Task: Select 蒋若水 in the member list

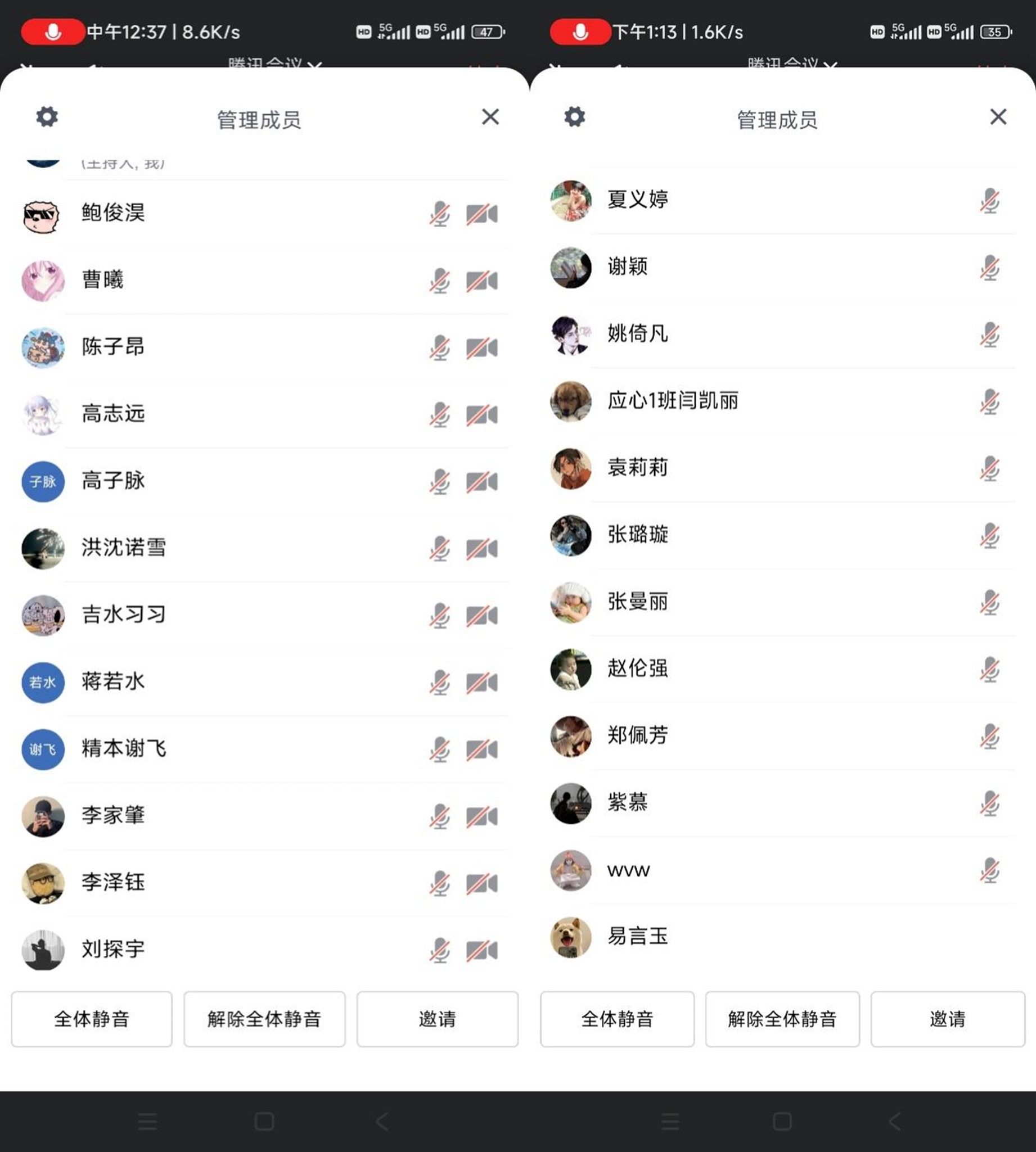Action: click(112, 681)
